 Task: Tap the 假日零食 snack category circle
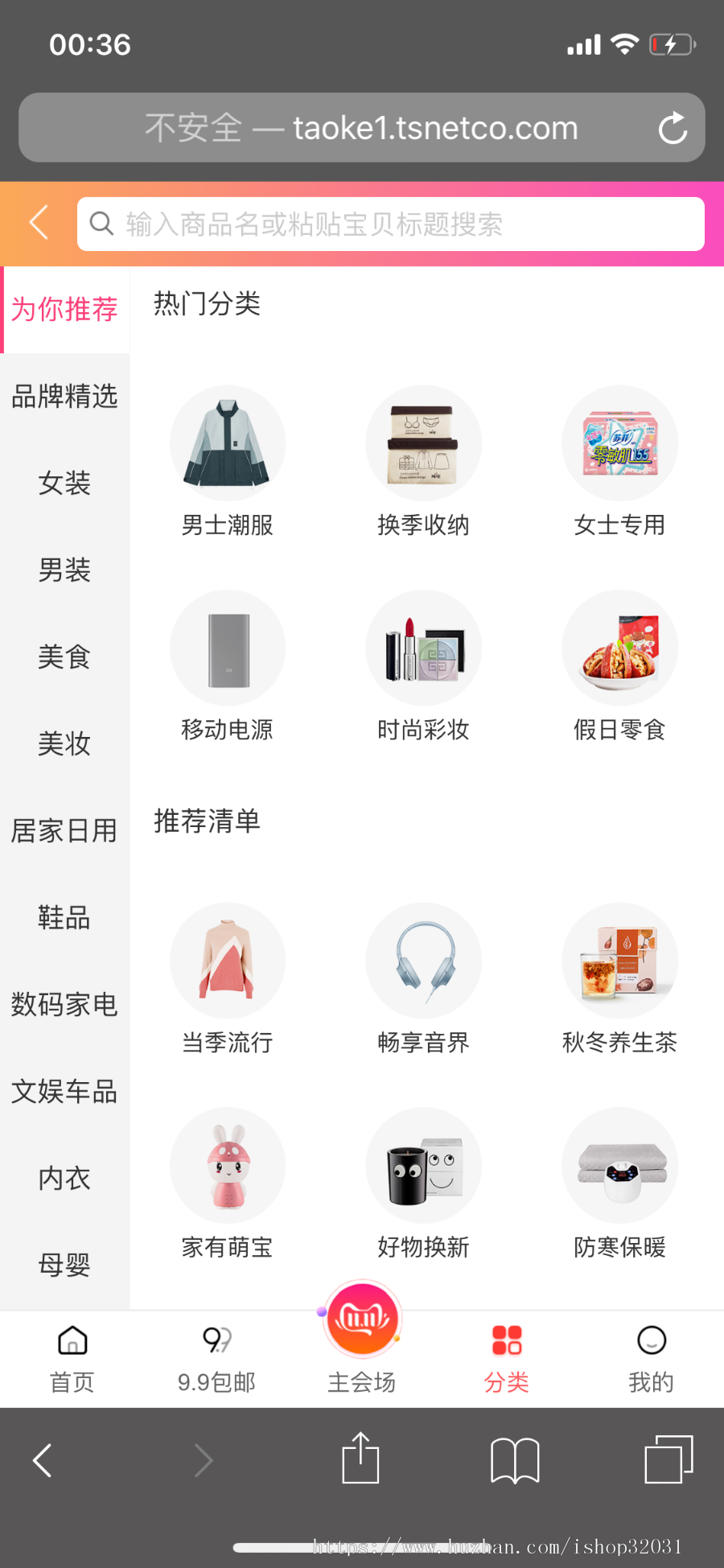619,648
